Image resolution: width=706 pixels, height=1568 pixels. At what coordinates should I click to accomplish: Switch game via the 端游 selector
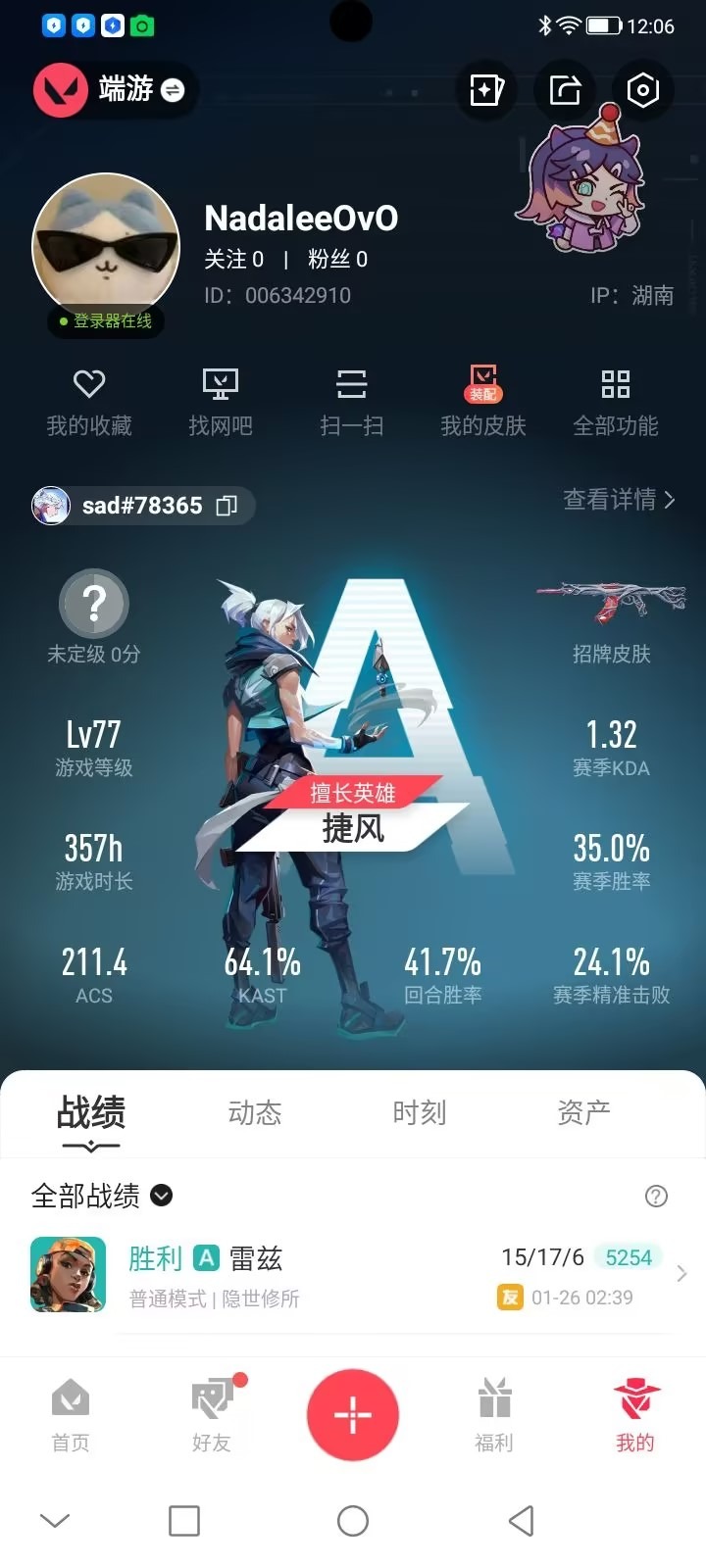click(116, 90)
